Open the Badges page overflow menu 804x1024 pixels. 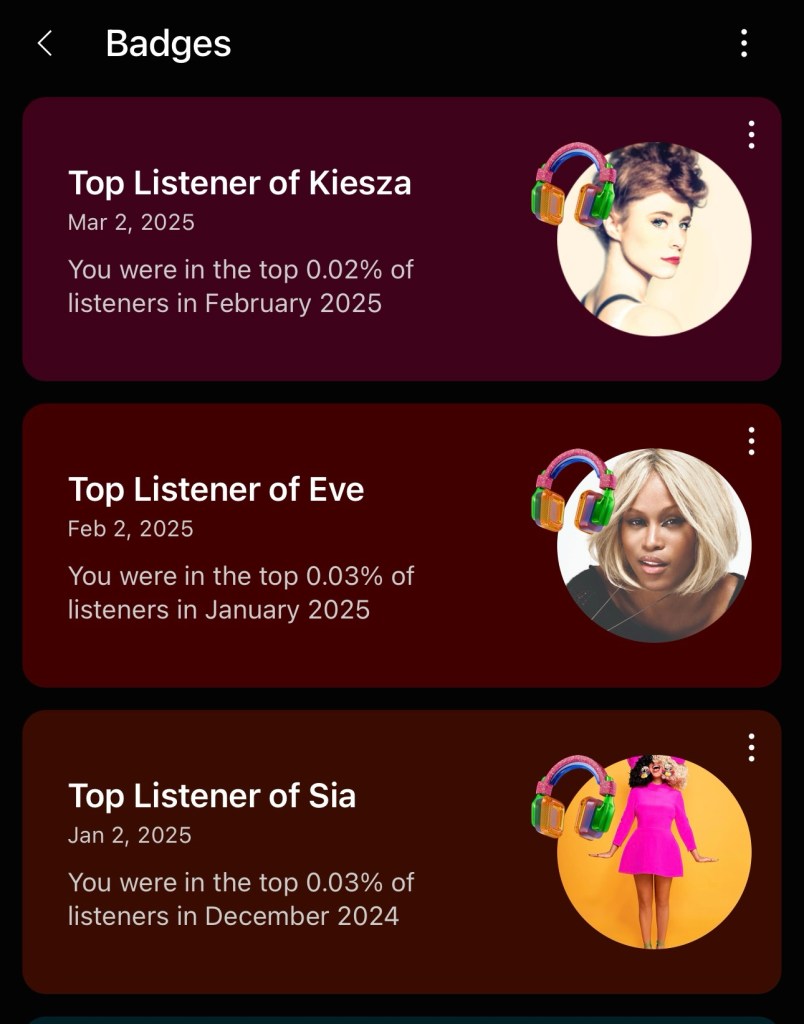pos(743,43)
